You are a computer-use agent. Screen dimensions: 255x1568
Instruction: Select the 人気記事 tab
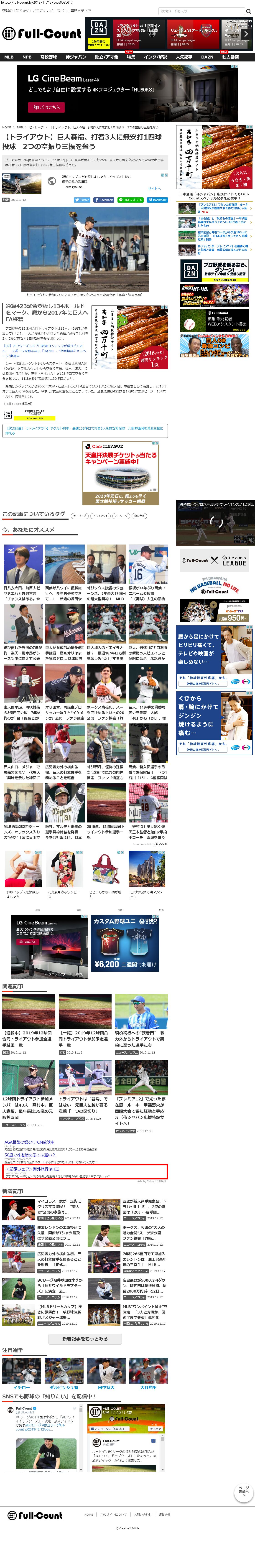click(x=184, y=57)
